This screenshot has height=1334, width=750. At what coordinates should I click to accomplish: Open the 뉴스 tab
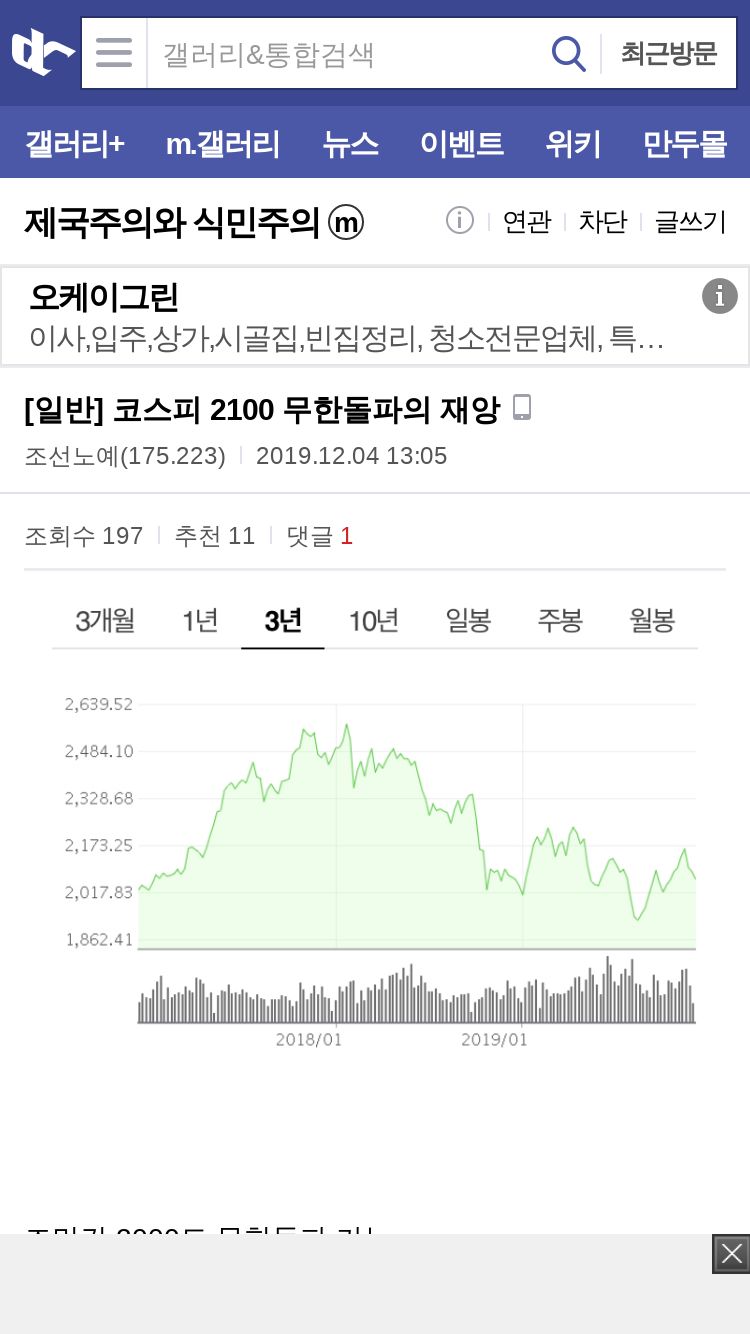[x=351, y=143]
